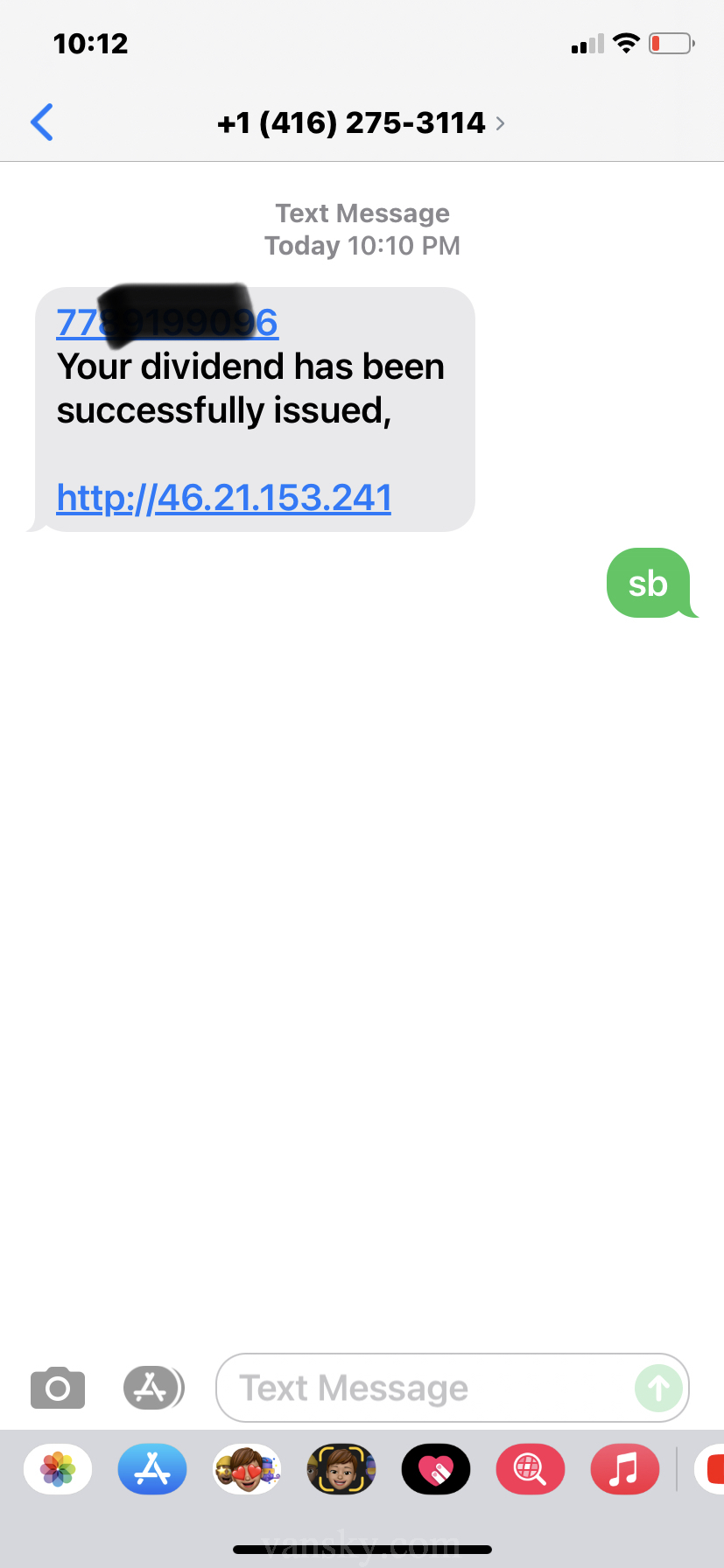Viewport: 724px width, 1568px height.
Task: Open the Photos app in the app strip
Action: [58, 1469]
